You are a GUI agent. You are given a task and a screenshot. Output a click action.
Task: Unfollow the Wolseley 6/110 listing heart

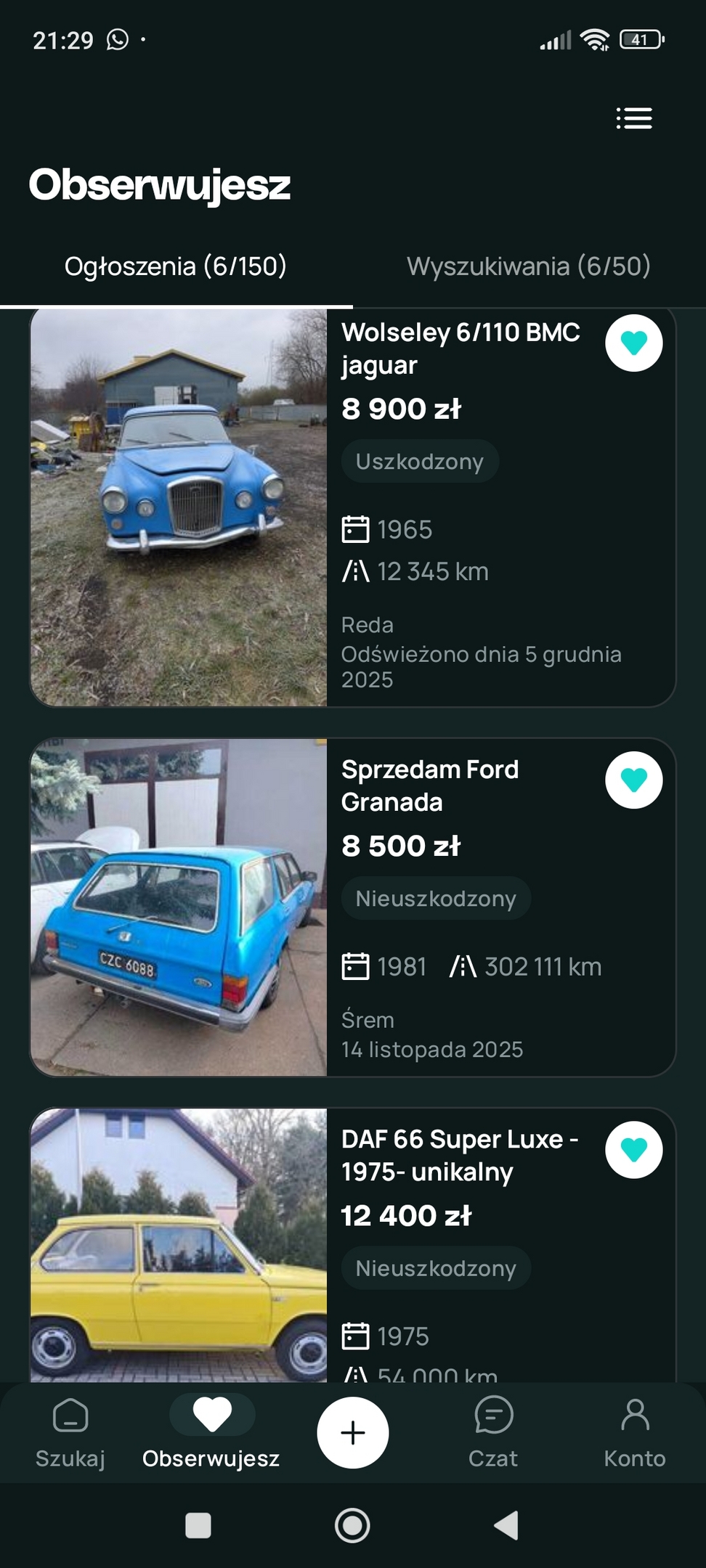(634, 343)
